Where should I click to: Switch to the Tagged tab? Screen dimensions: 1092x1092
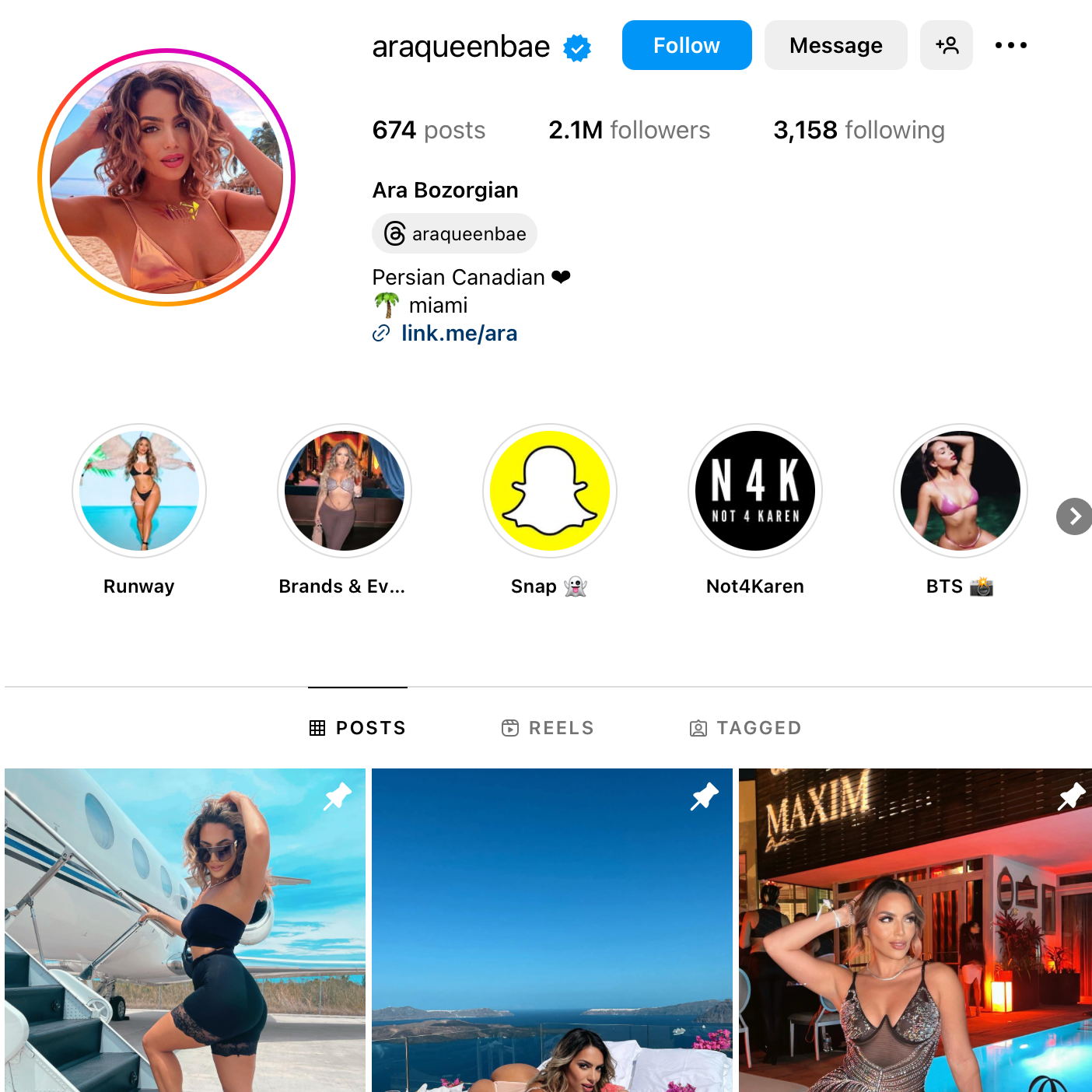(x=745, y=727)
